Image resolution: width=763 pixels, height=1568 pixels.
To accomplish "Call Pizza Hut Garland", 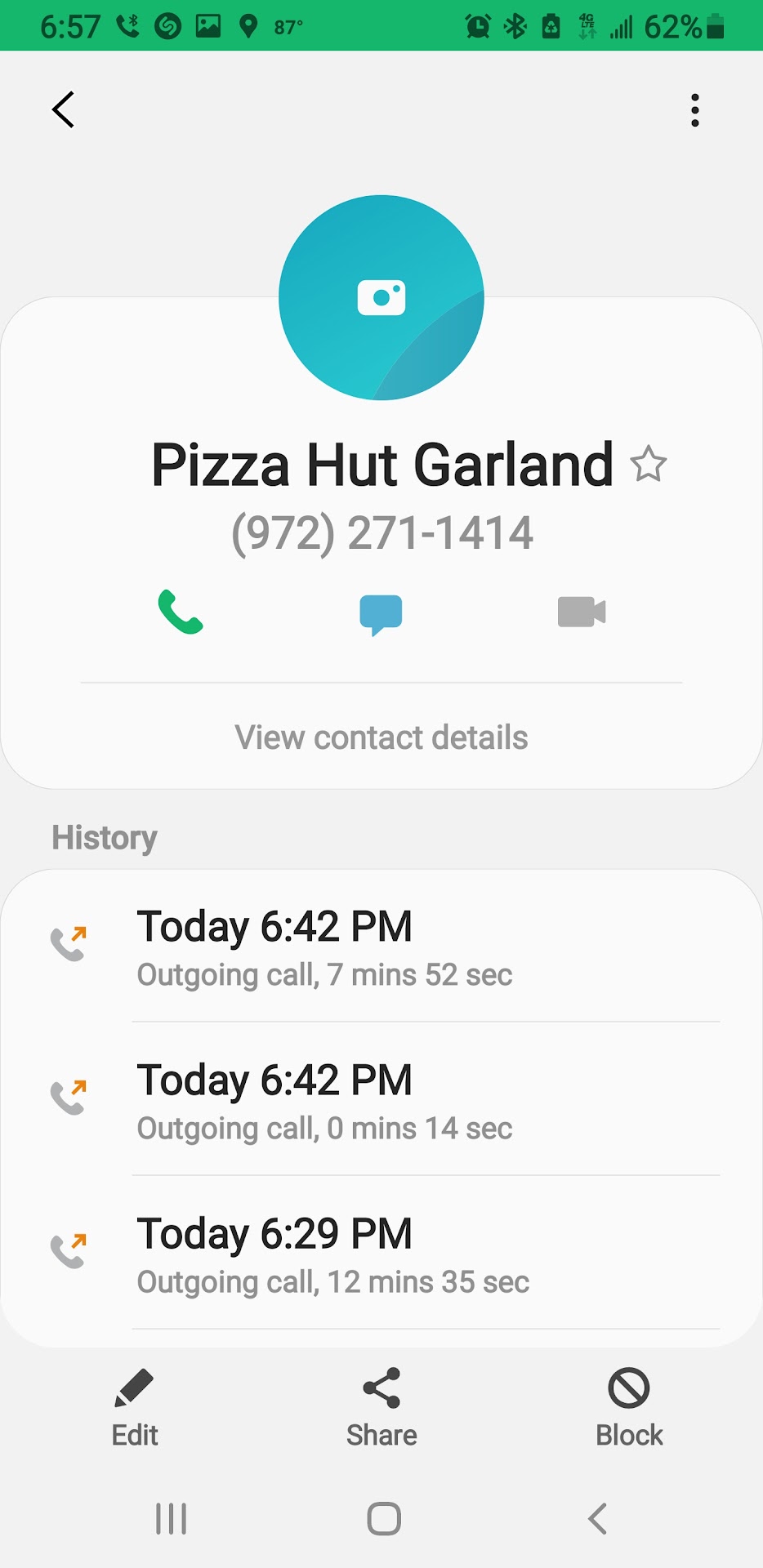I will (181, 612).
